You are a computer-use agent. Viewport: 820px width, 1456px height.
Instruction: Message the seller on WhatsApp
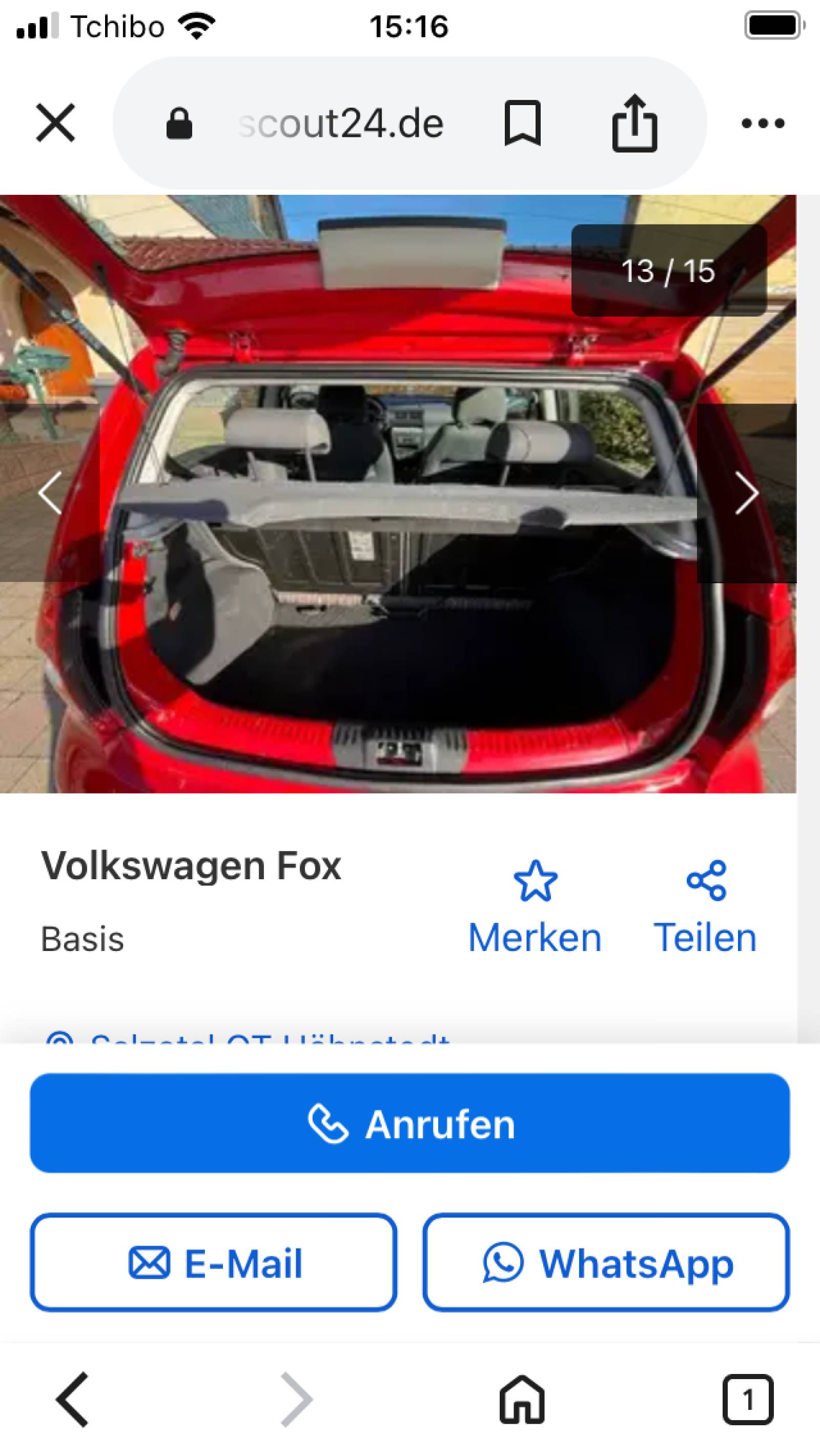[x=606, y=1263]
